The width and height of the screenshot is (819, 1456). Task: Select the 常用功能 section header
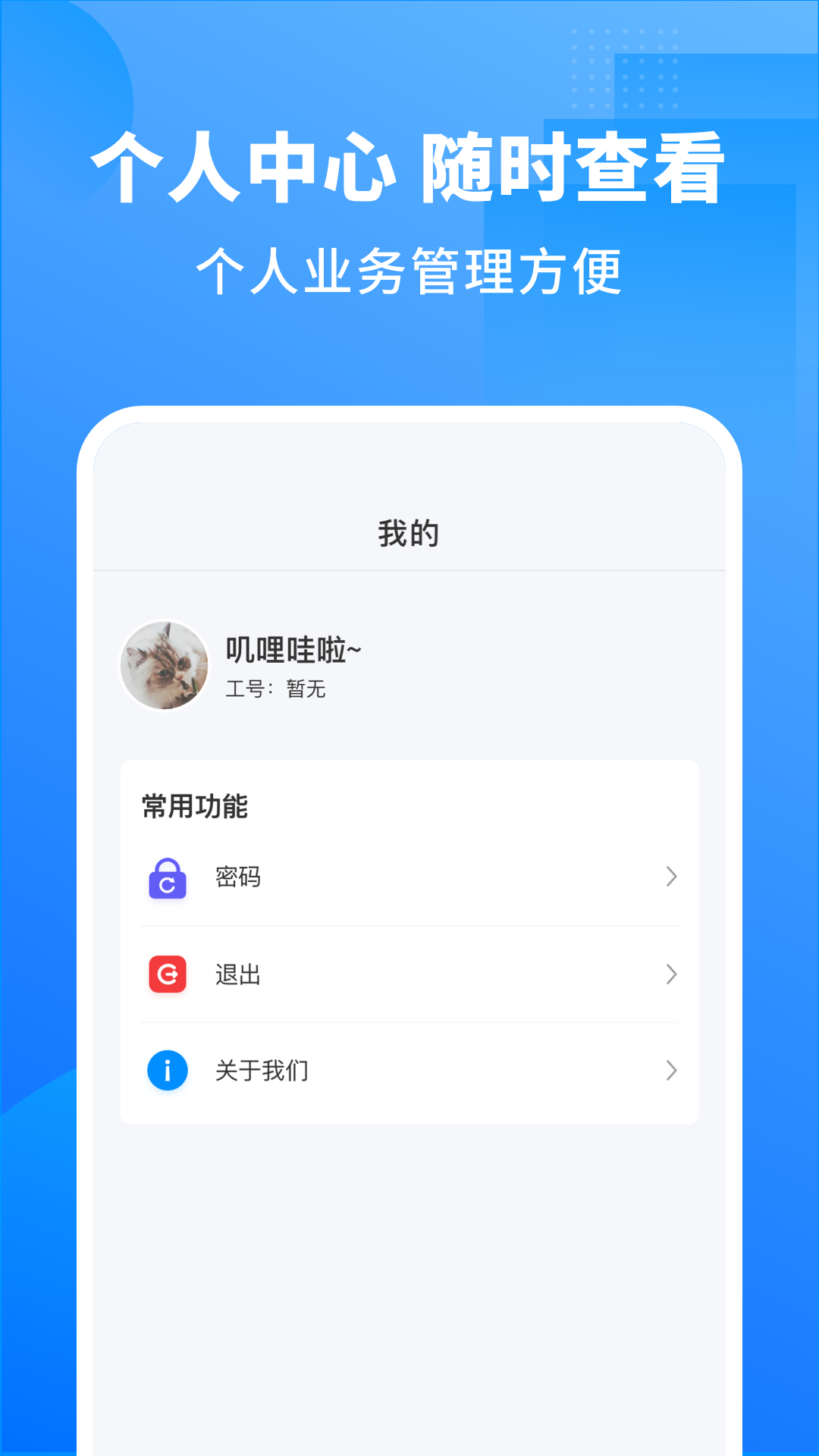[196, 808]
